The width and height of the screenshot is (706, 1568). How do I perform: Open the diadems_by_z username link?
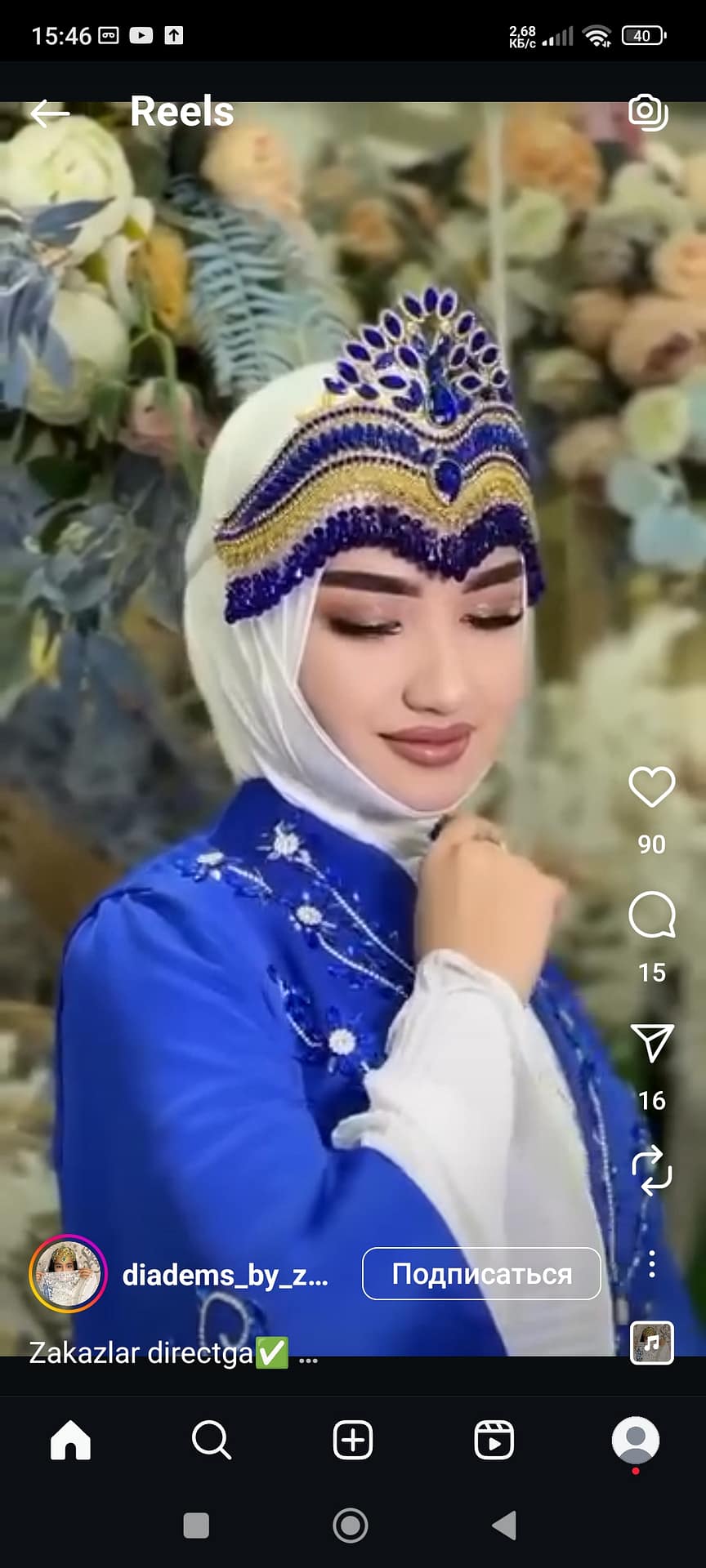[x=225, y=1275]
